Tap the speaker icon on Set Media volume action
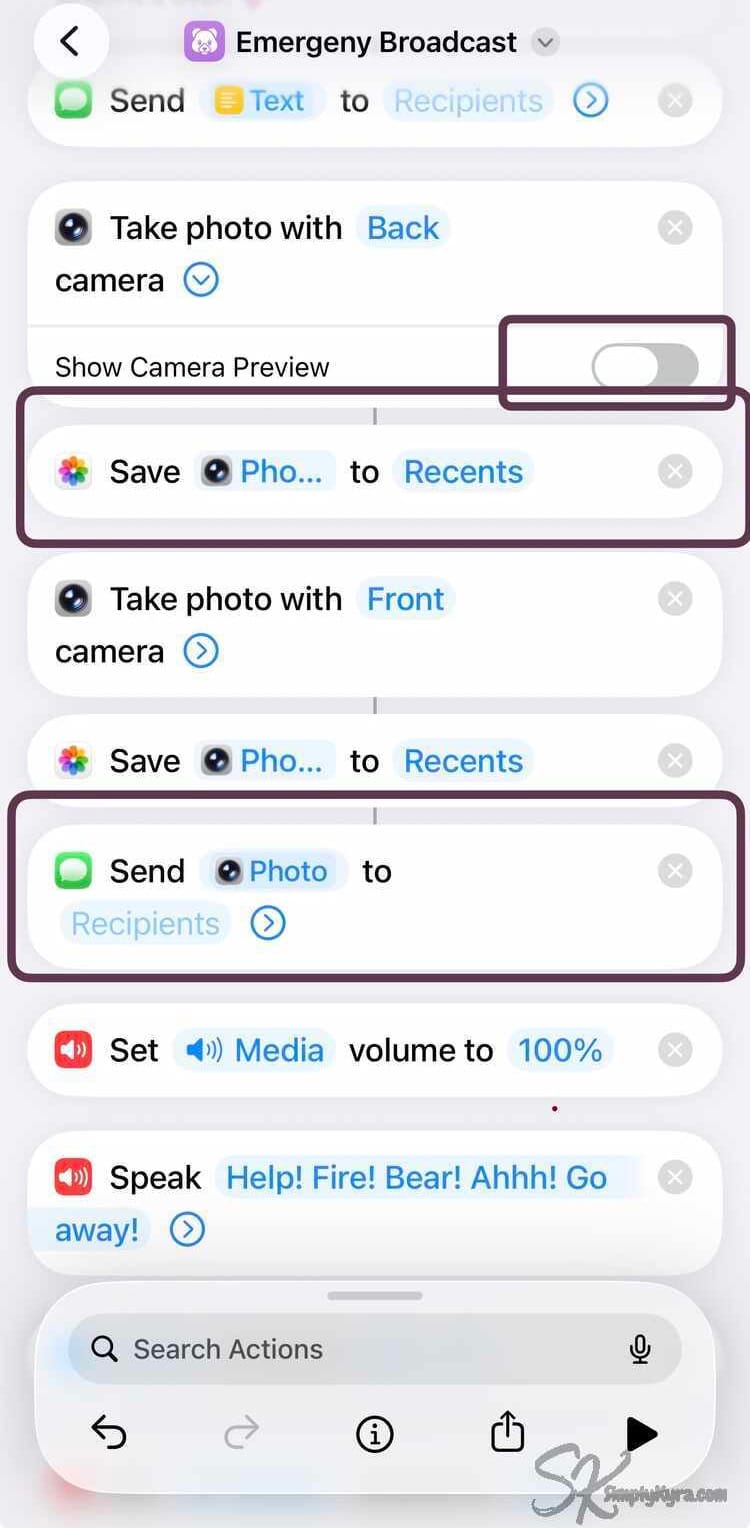750x1528 pixels. tap(71, 1050)
